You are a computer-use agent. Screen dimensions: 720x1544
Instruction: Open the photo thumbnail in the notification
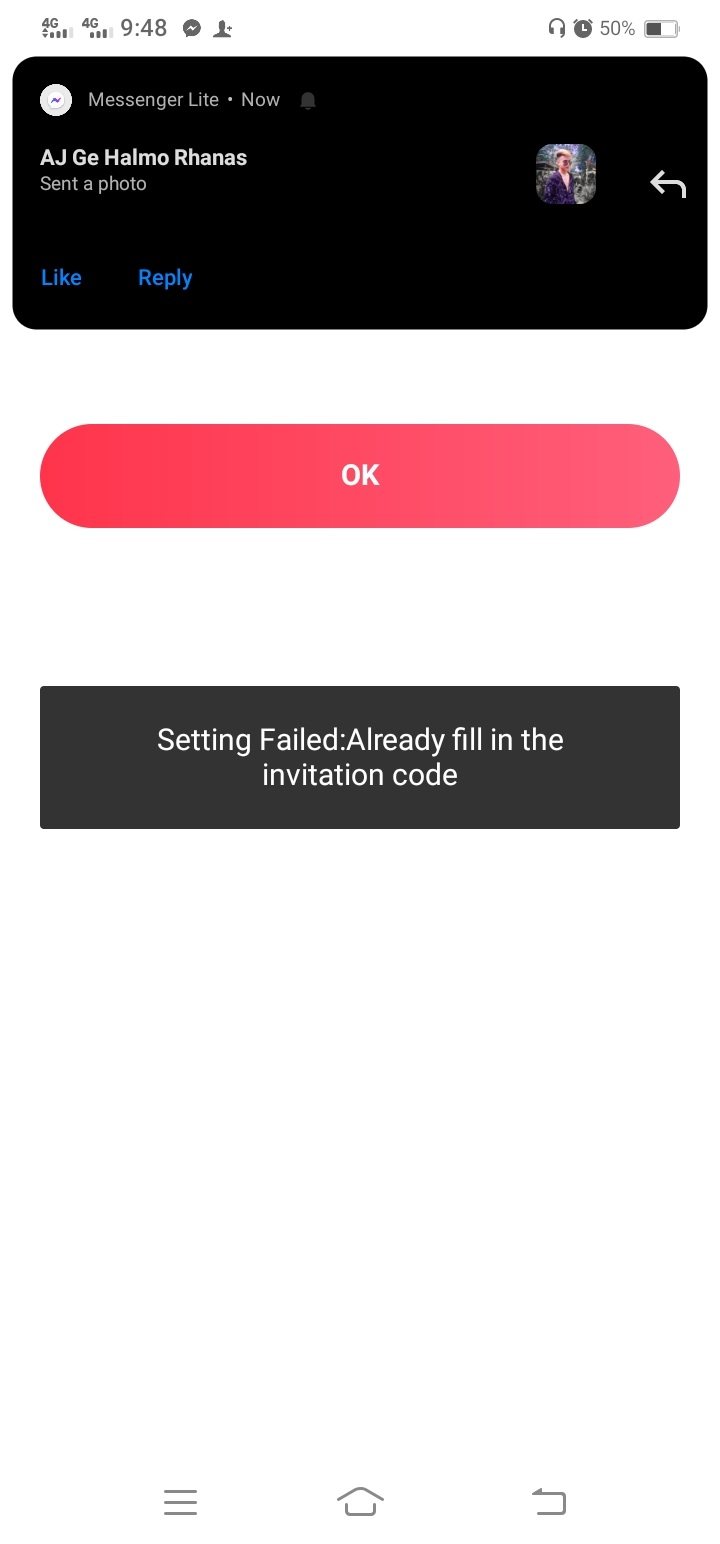pos(566,174)
